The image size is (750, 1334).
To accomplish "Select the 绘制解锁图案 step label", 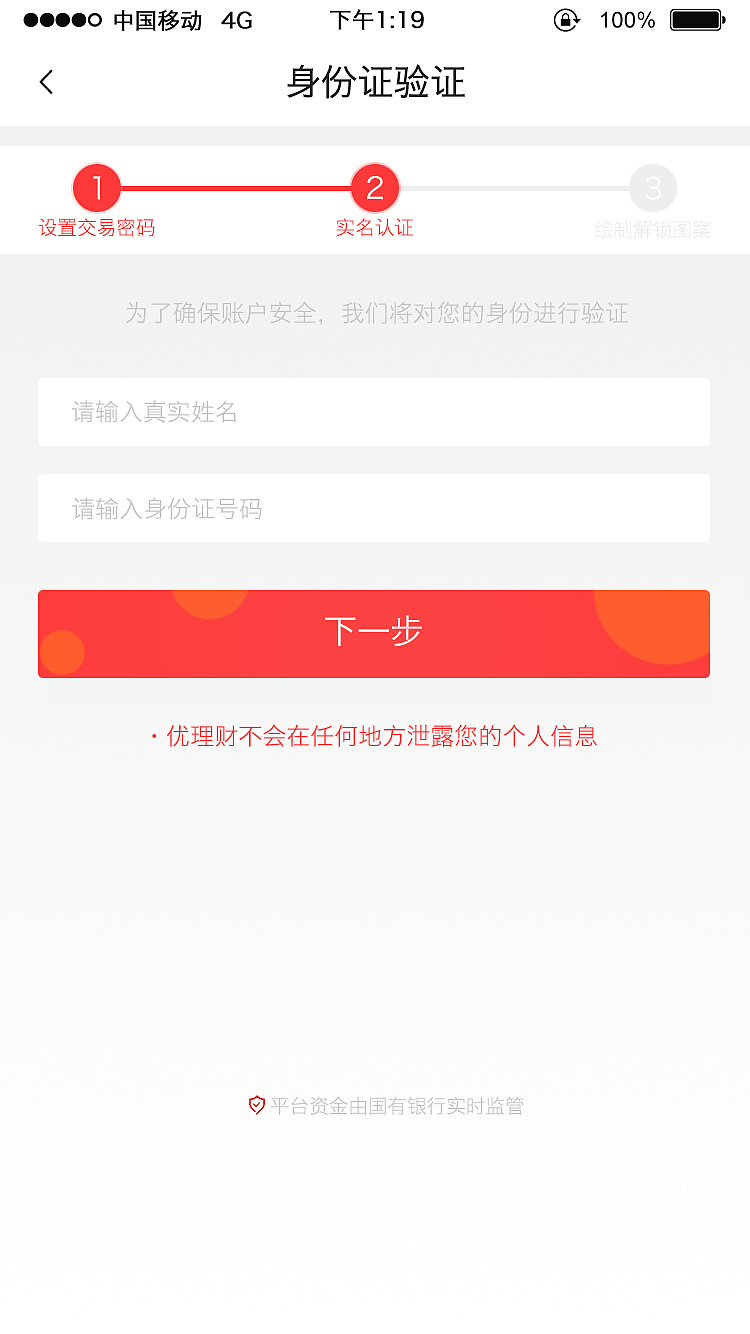I will click(x=653, y=228).
